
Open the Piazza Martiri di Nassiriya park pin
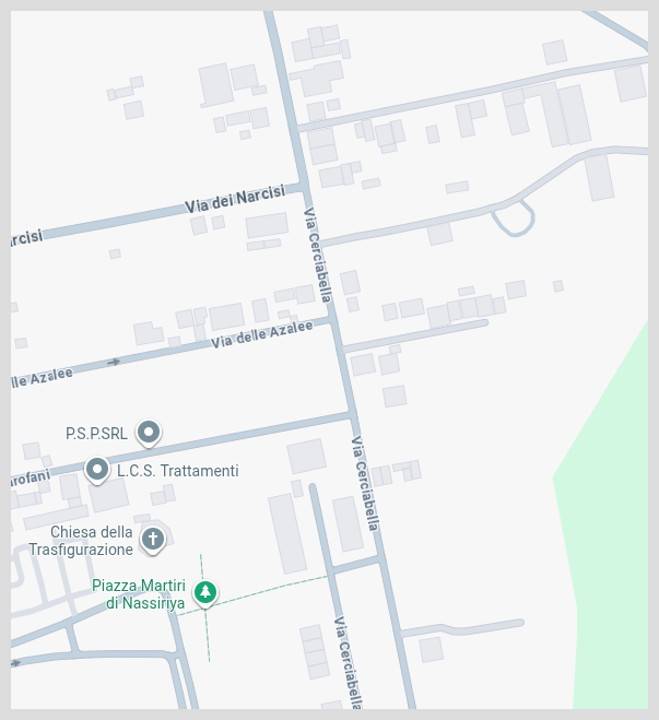pyautogui.click(x=205, y=592)
